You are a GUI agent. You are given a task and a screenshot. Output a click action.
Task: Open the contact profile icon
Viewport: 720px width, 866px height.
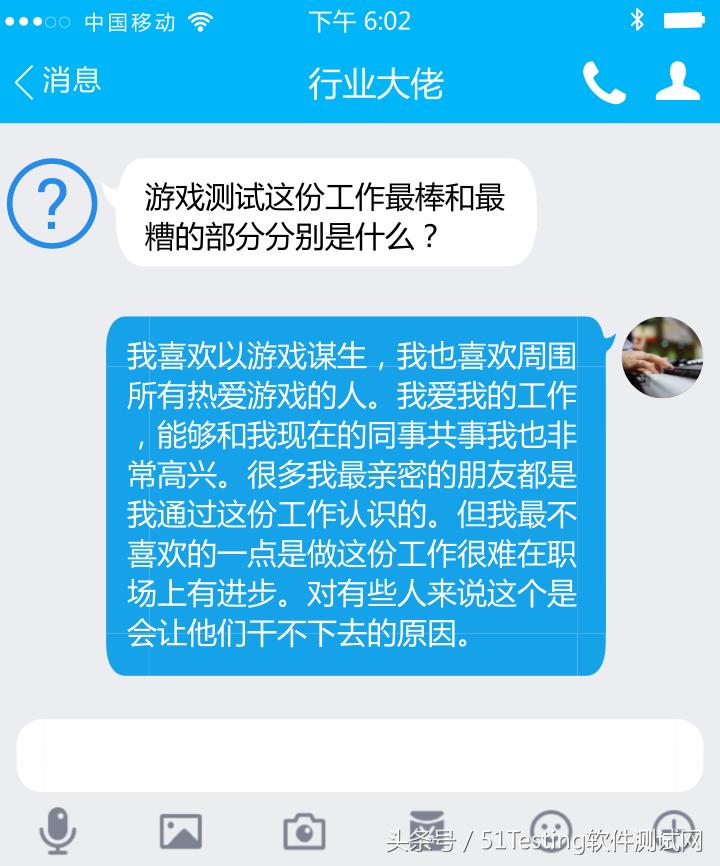676,79
